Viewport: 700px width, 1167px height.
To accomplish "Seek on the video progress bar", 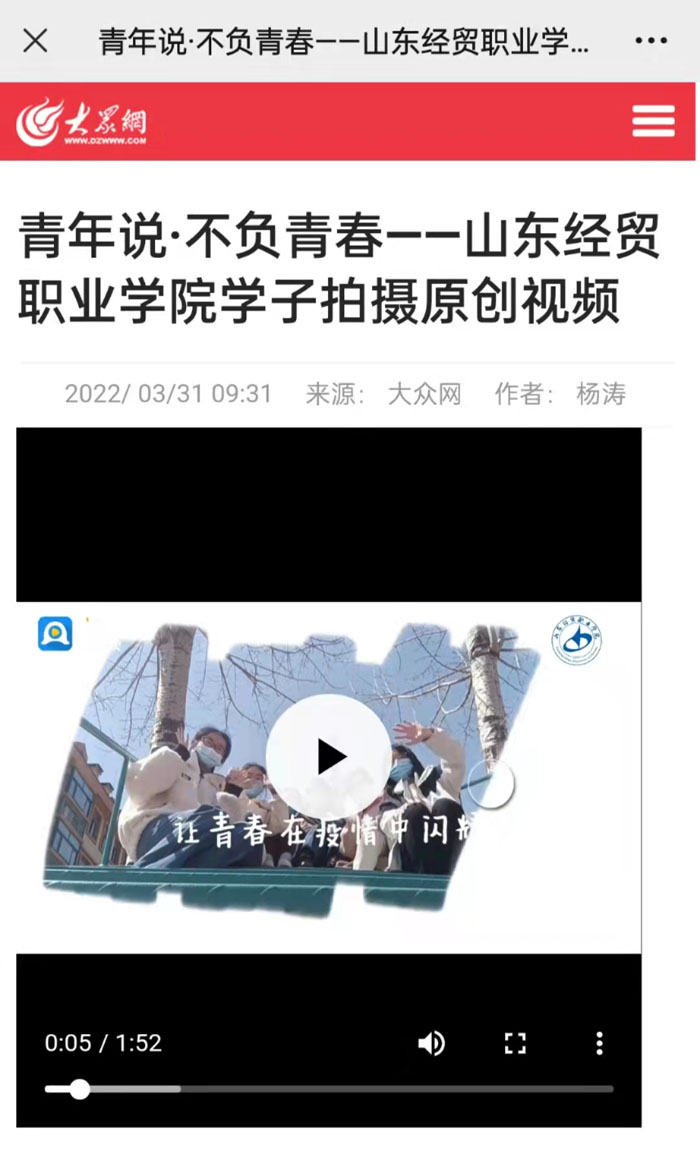I will click(x=330, y=1089).
